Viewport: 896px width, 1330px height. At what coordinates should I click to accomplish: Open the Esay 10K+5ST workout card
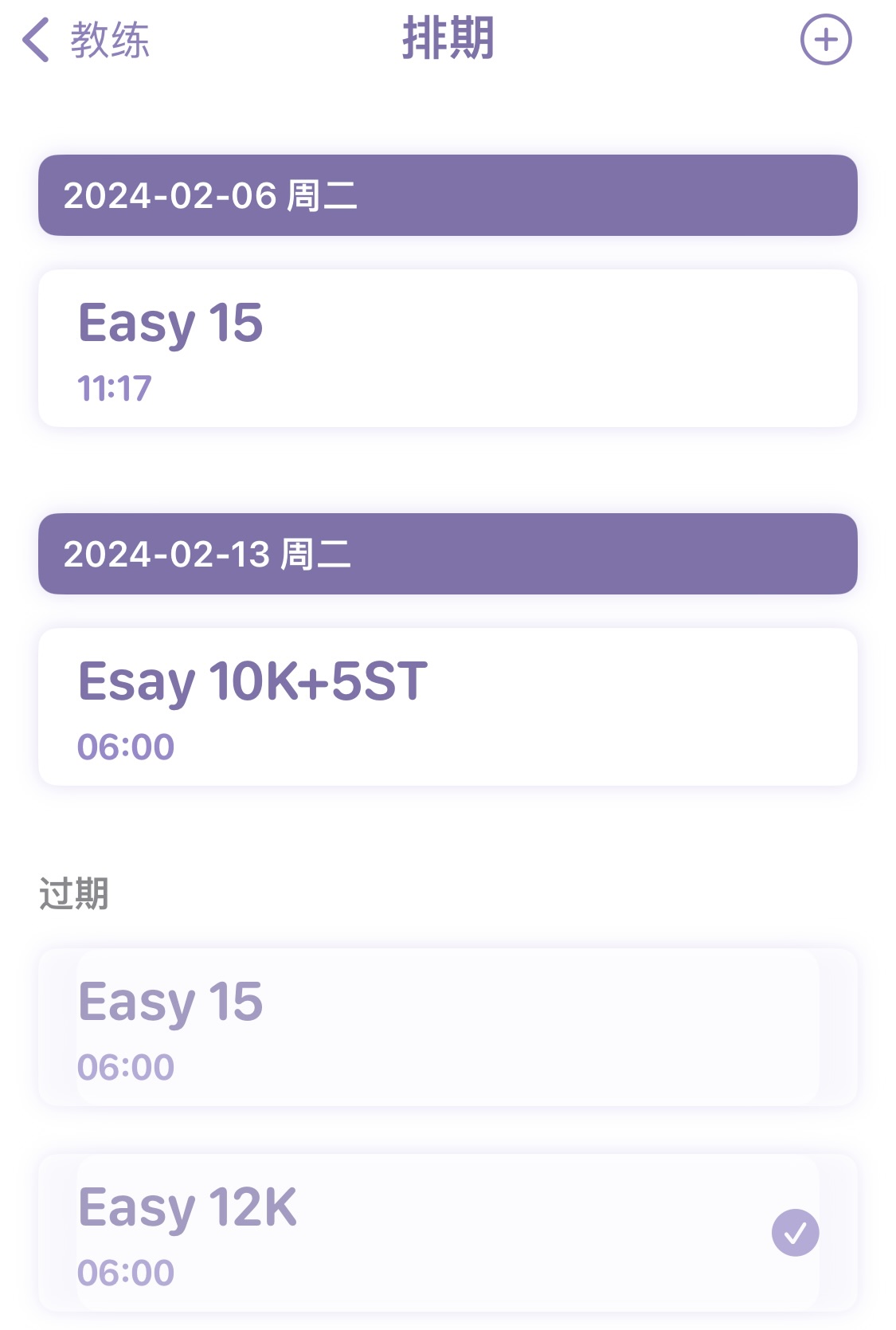[448, 707]
